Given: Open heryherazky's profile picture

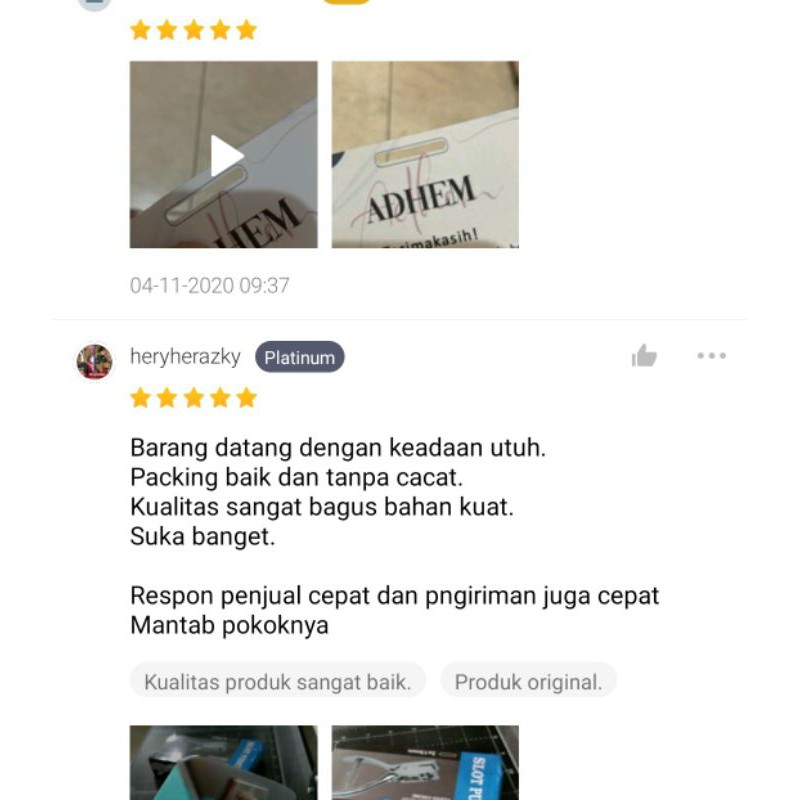Looking at the screenshot, I should click(95, 361).
